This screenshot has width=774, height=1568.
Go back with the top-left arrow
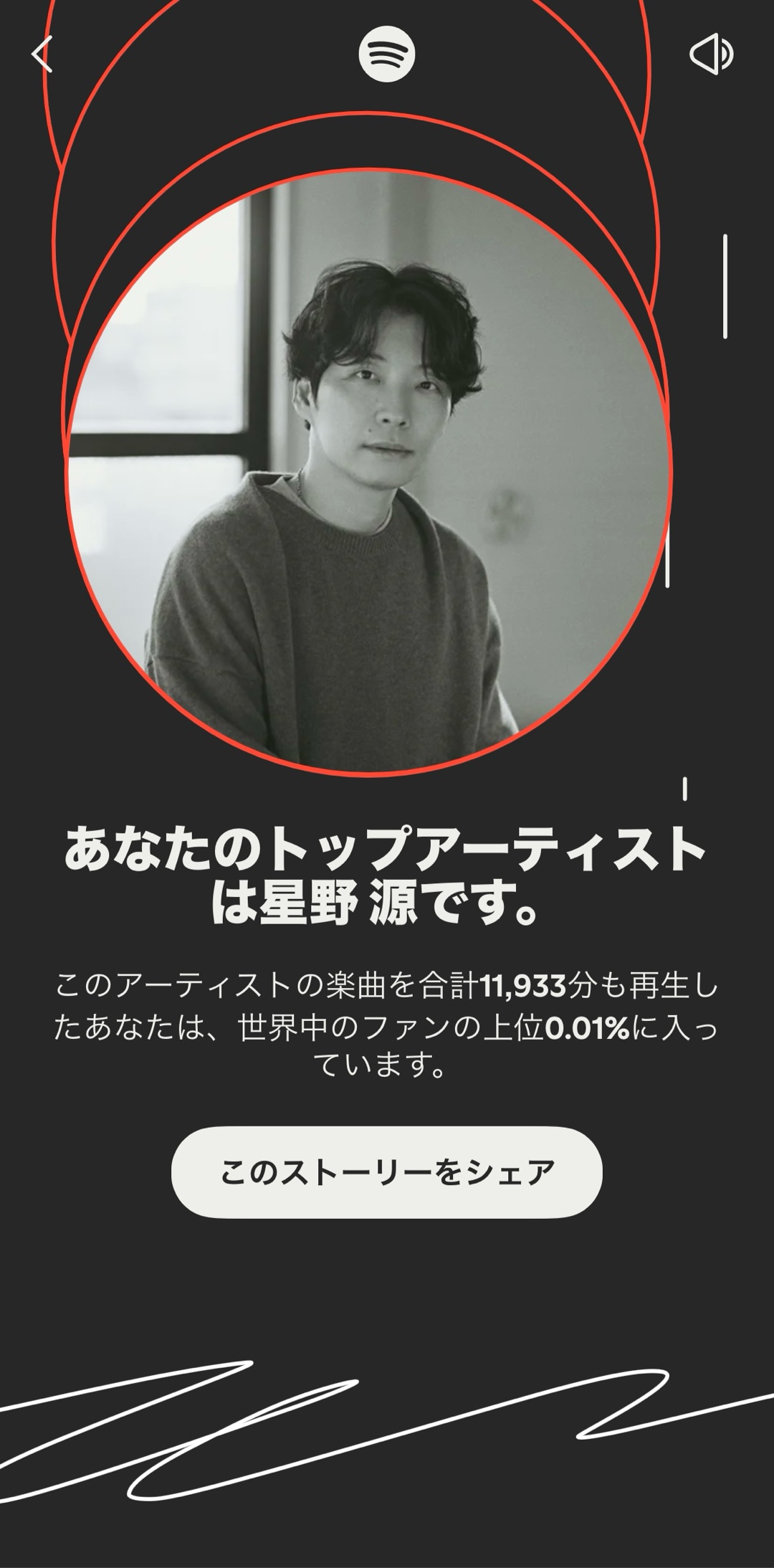[42, 54]
